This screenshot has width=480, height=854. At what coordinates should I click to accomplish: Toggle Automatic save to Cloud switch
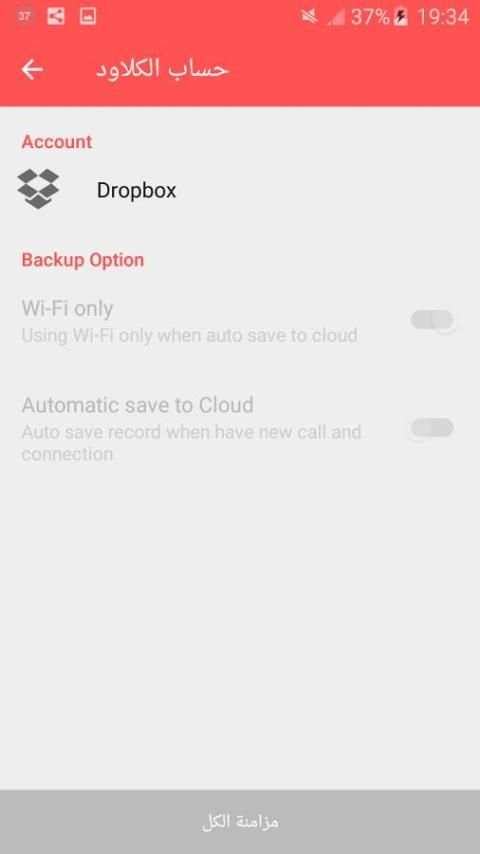[x=432, y=428]
